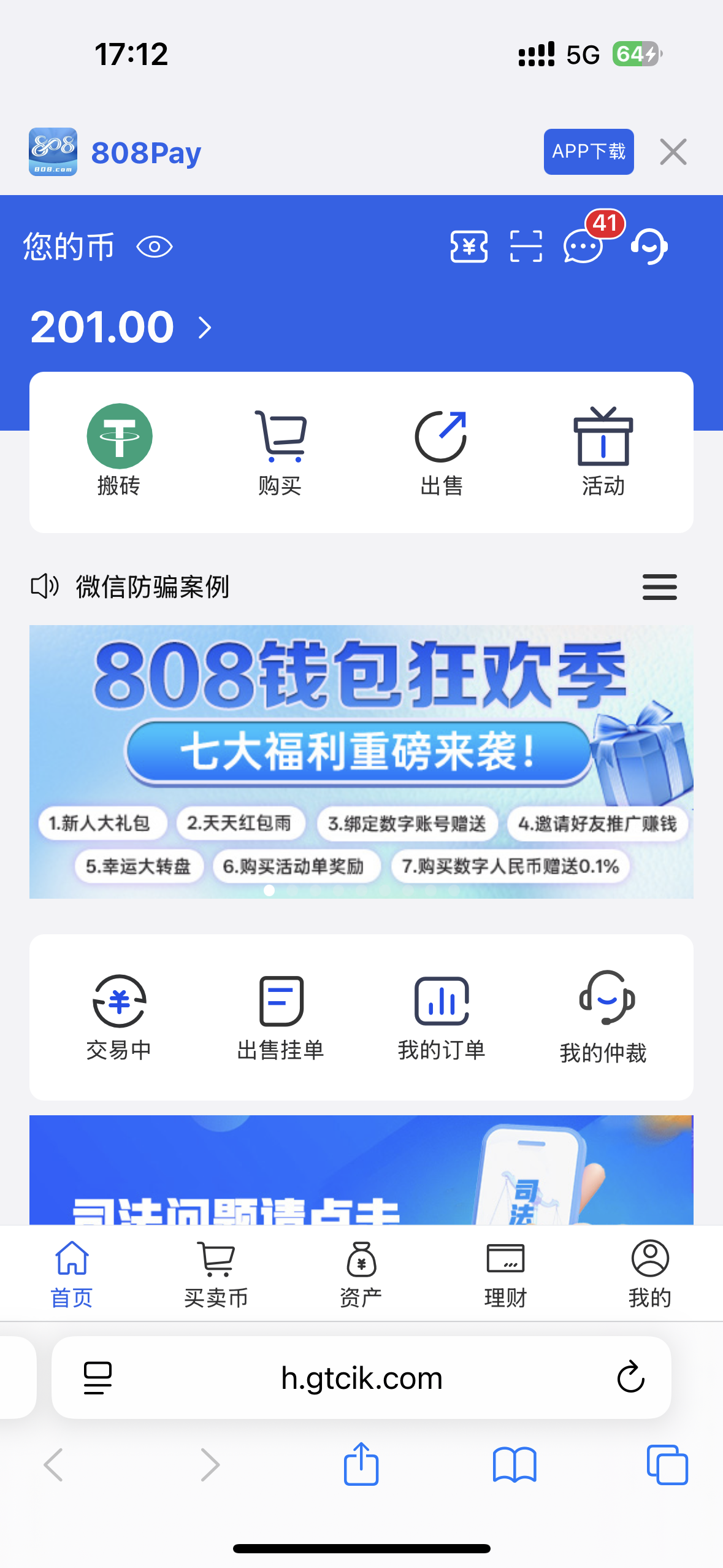Screen dimensions: 723x1568
Task: Open the voucher/exchange rate icon
Action: [469, 246]
